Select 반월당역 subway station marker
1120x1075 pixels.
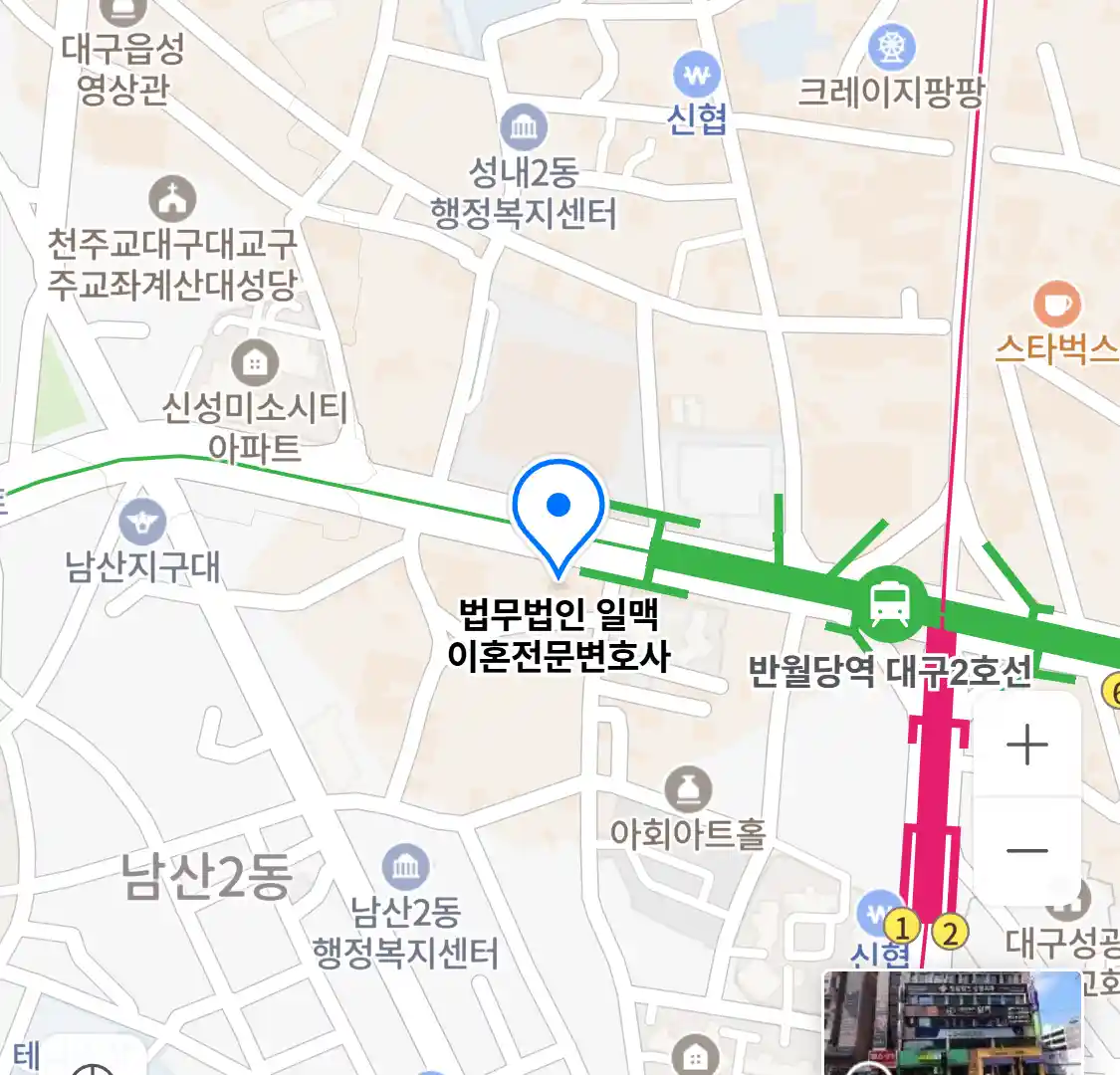click(x=889, y=602)
